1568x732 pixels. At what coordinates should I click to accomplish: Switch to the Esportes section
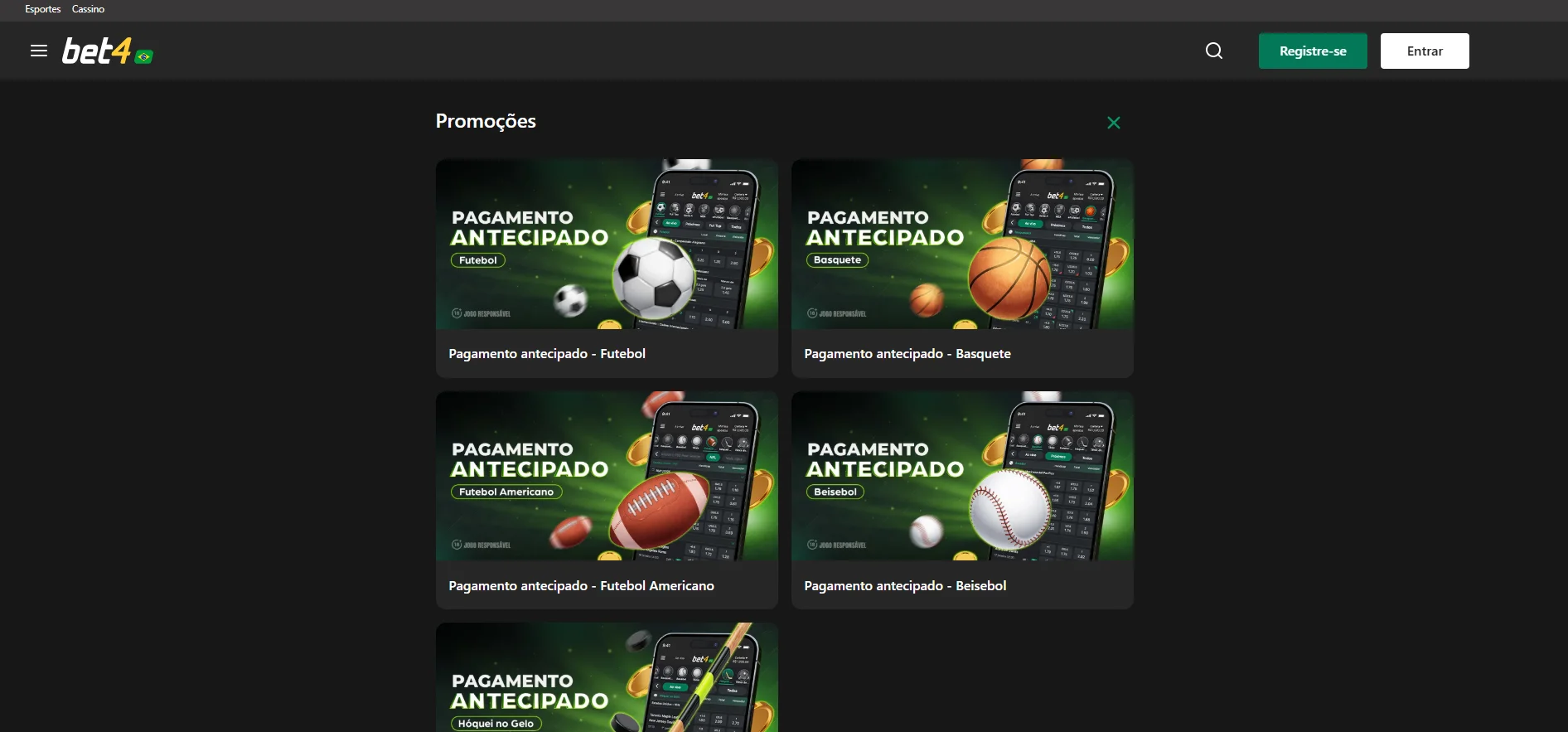(x=43, y=9)
